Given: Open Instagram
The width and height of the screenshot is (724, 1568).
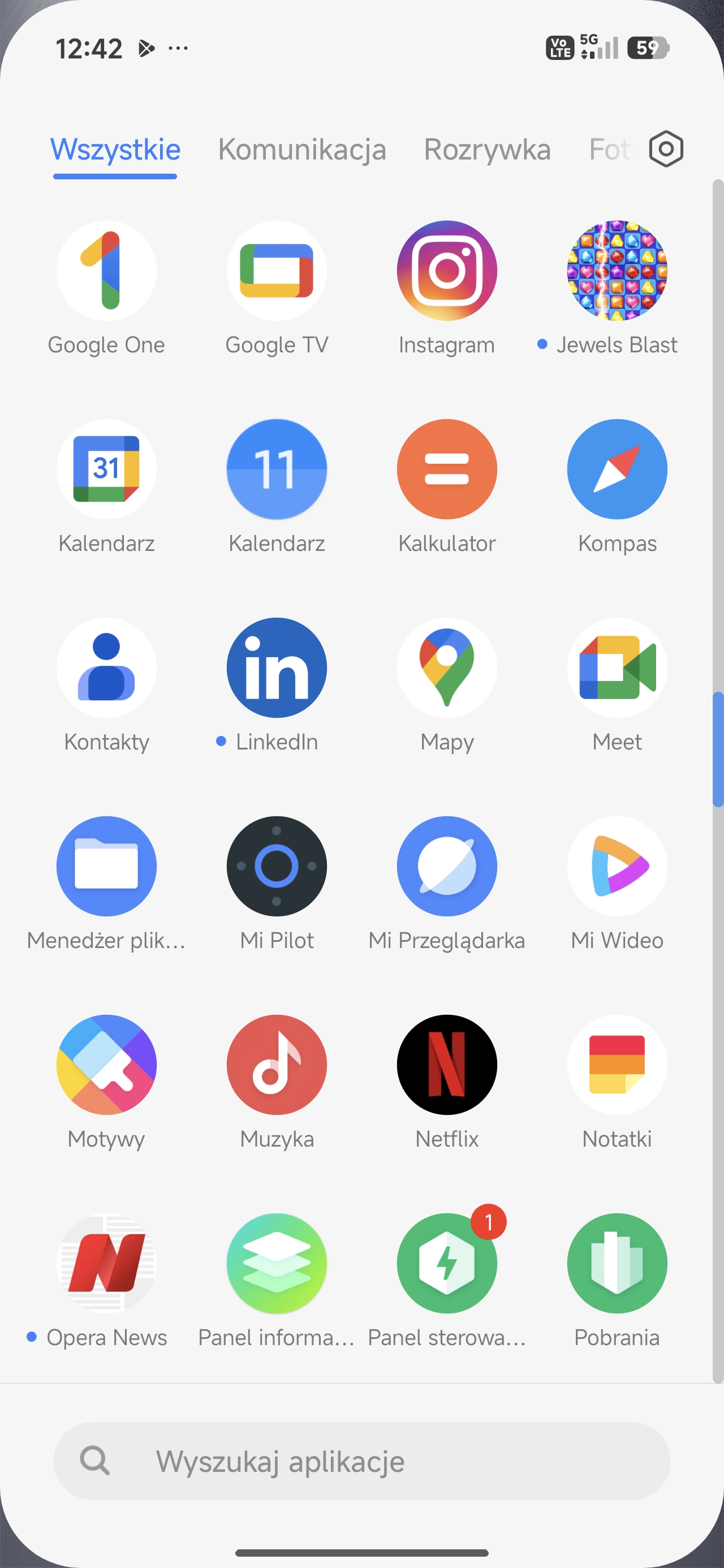Looking at the screenshot, I should pos(446,271).
